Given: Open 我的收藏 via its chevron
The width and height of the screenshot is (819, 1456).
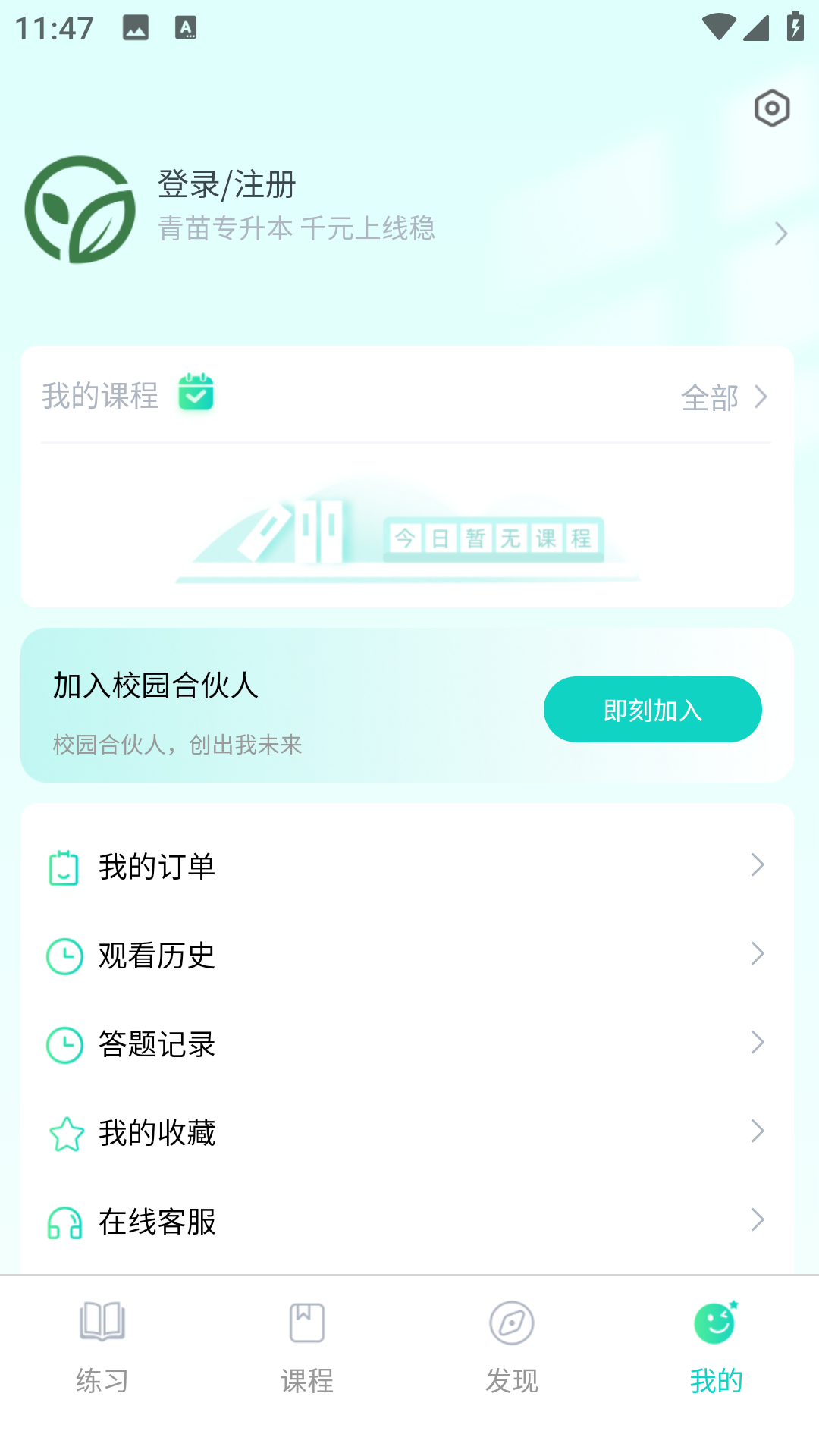Looking at the screenshot, I should click(x=756, y=1131).
